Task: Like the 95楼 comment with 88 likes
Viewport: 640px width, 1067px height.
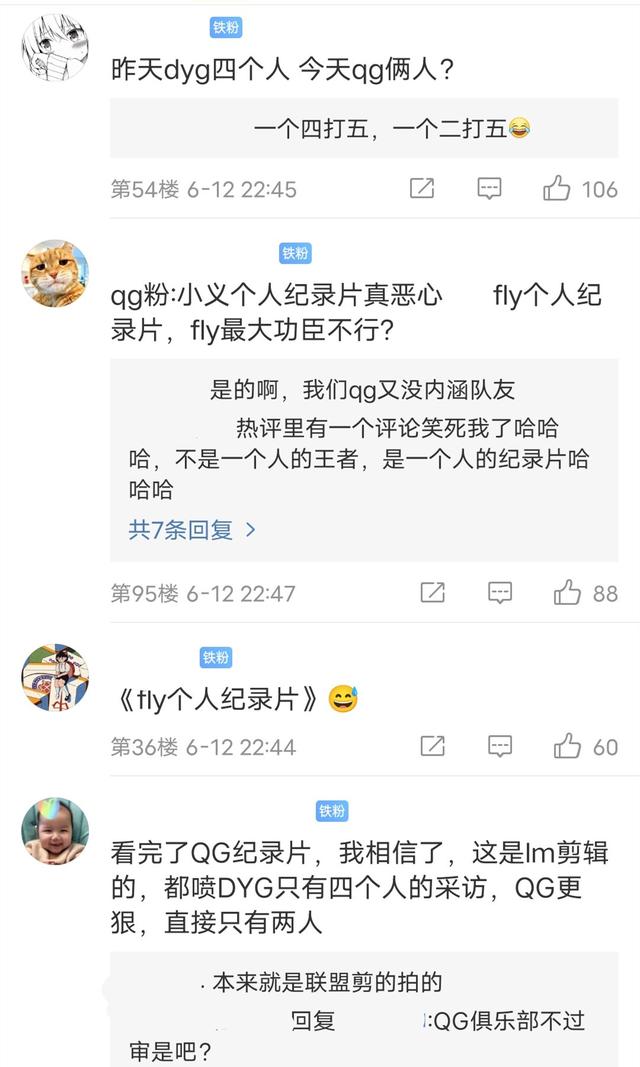Action: pos(568,593)
